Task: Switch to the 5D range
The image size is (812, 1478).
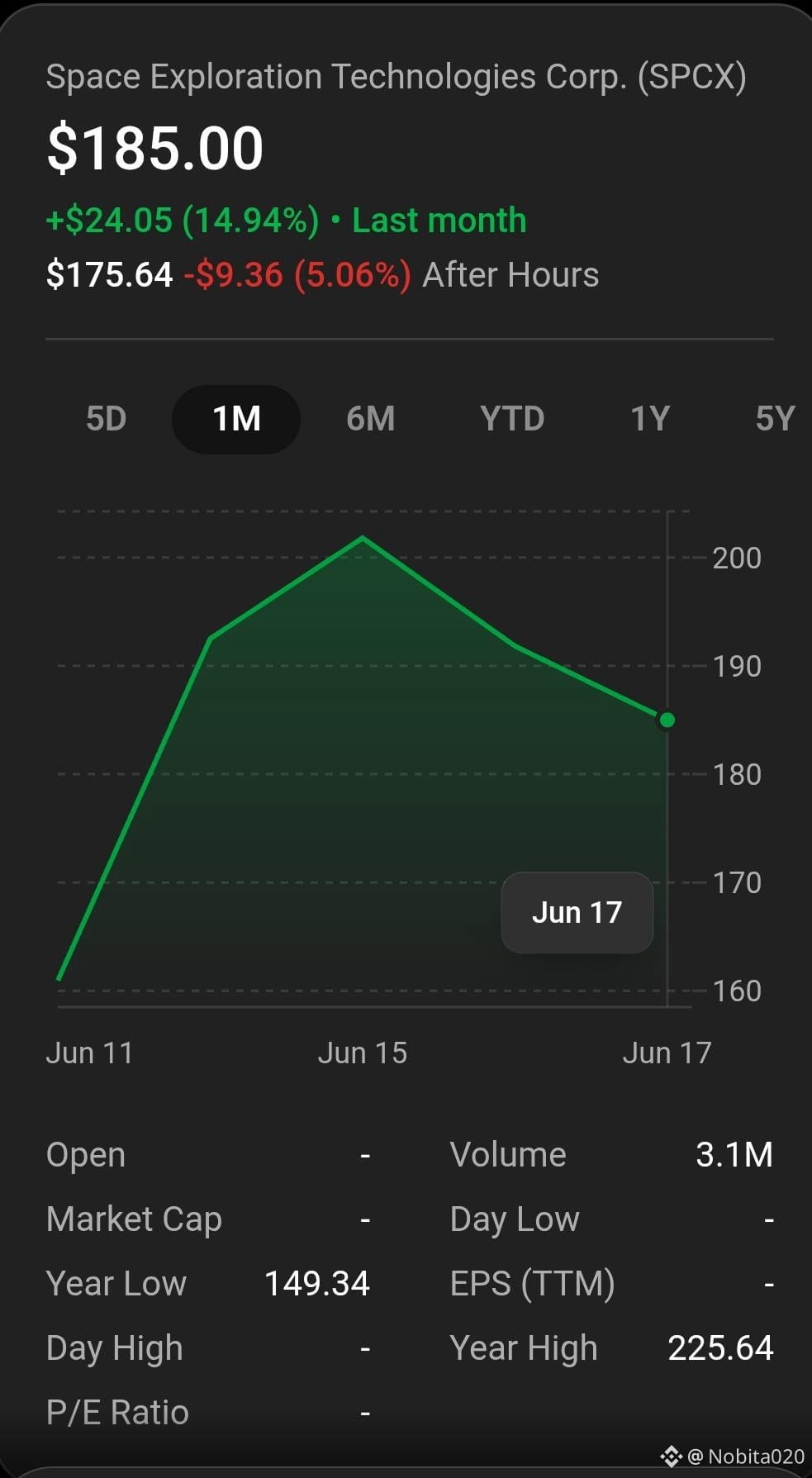Action: pos(106,419)
